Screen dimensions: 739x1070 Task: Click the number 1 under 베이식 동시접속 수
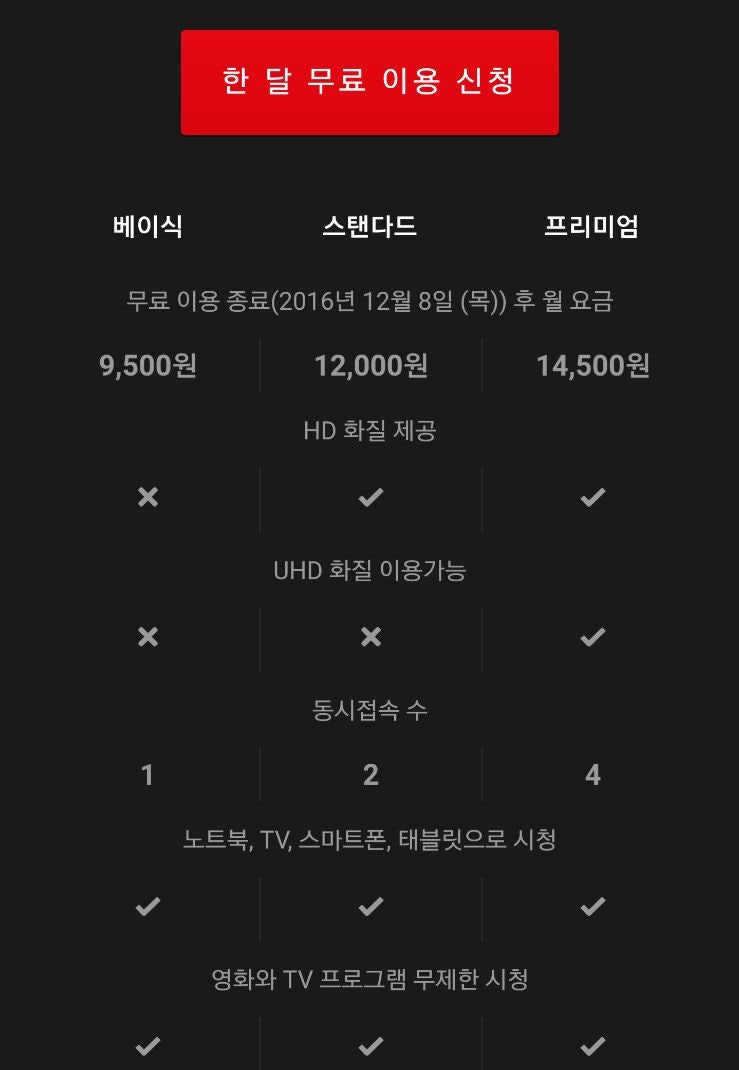tap(147, 774)
